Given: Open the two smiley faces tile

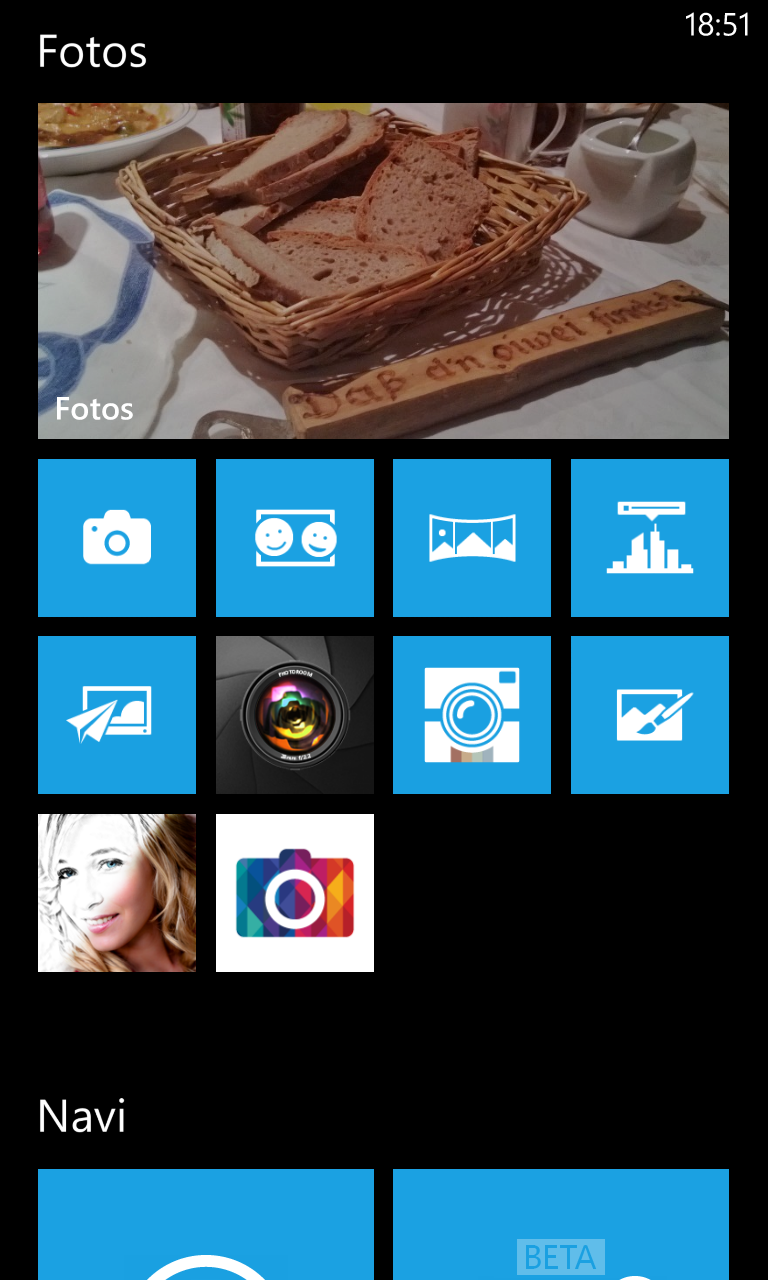Looking at the screenshot, I should [295, 538].
